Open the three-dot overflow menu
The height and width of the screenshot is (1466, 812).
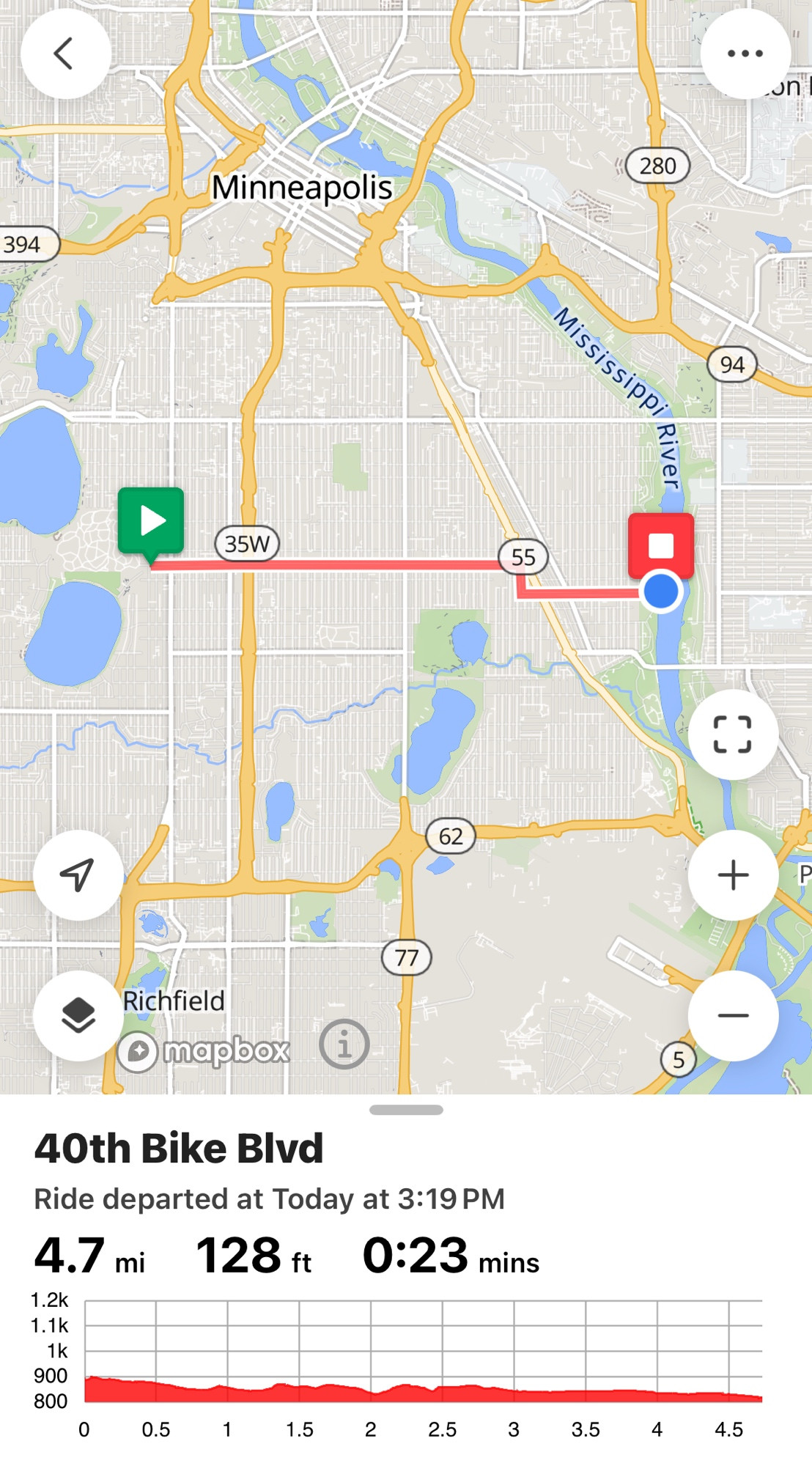coord(745,54)
